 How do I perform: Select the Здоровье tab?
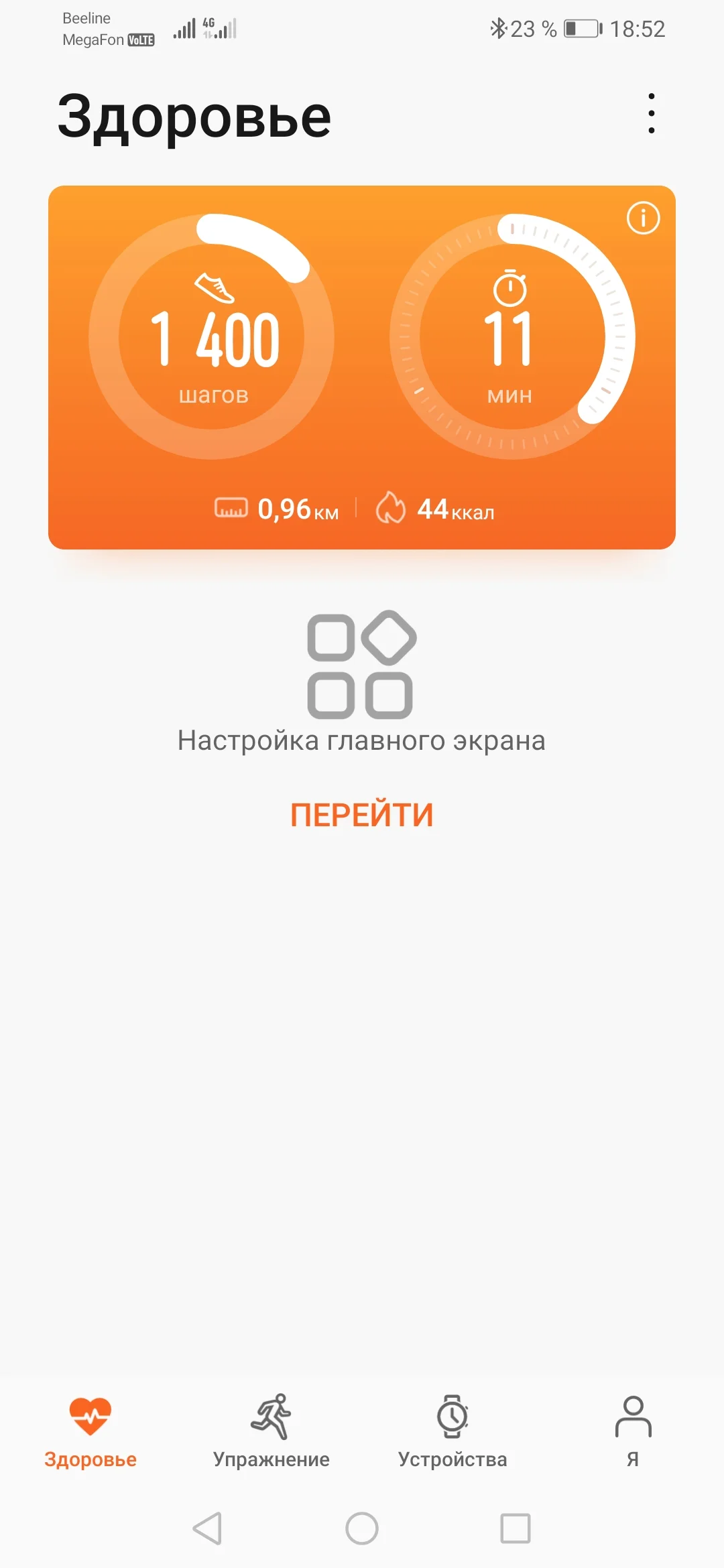point(90,1430)
